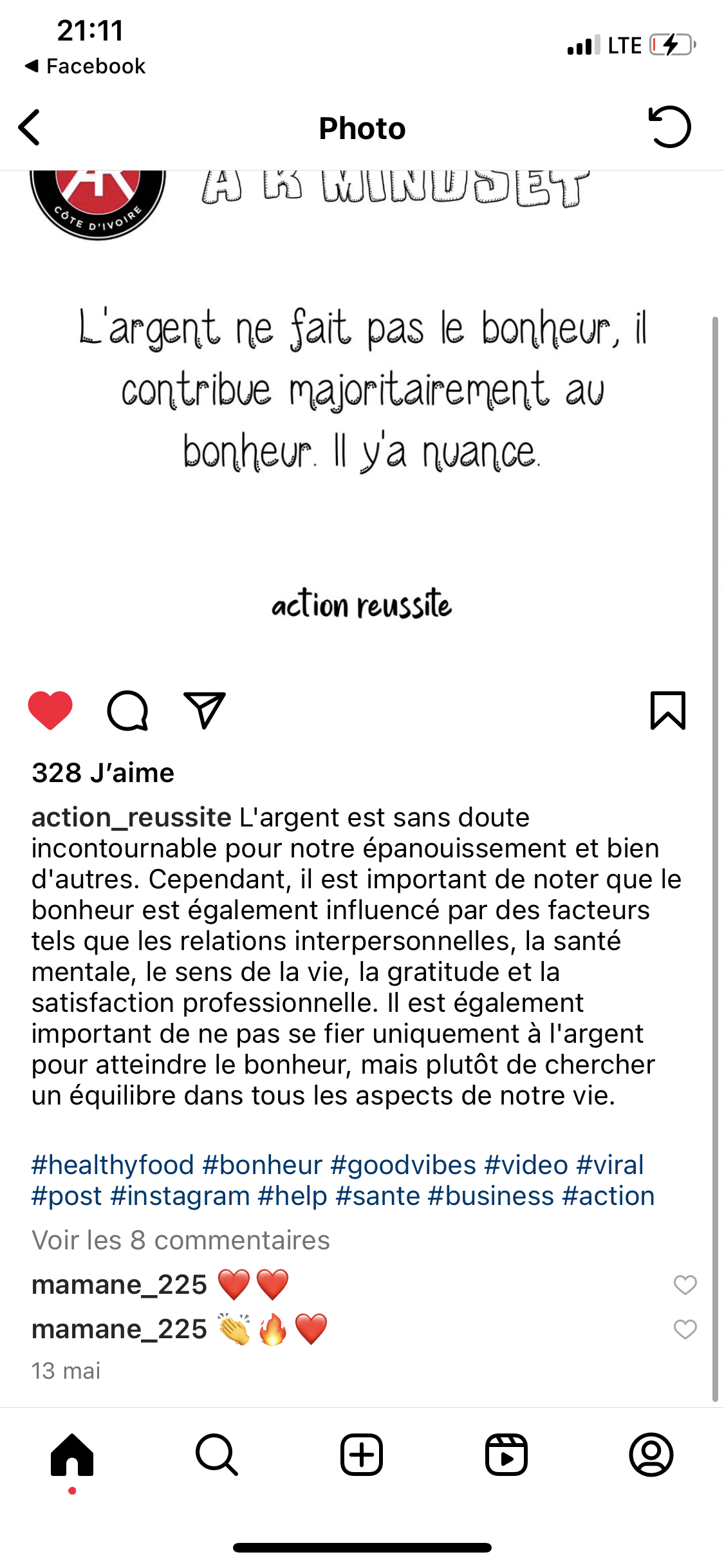
Task: Tap the refresh icon in header
Action: [669, 127]
